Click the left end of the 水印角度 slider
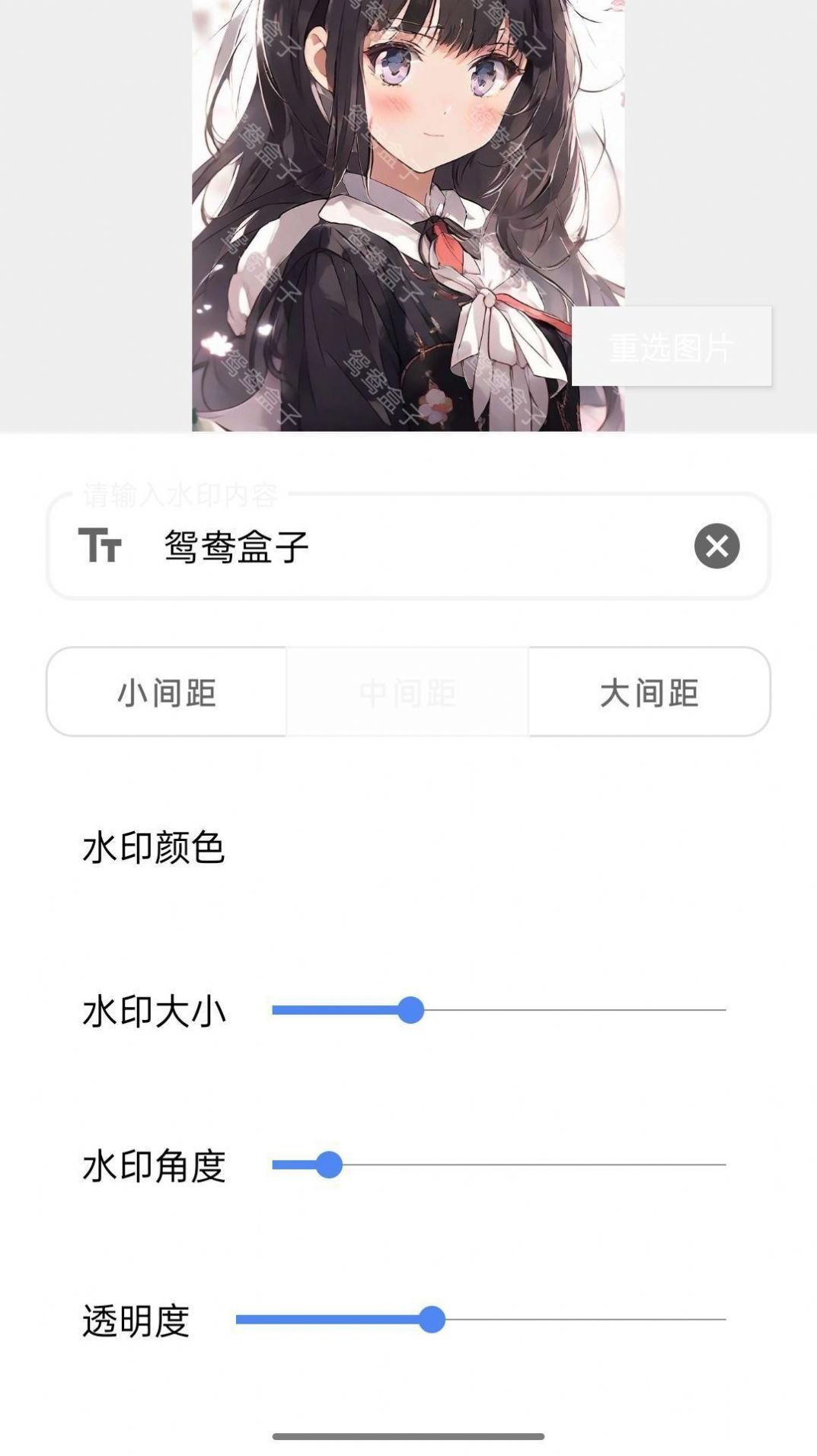The width and height of the screenshot is (817, 1456). point(276,1164)
